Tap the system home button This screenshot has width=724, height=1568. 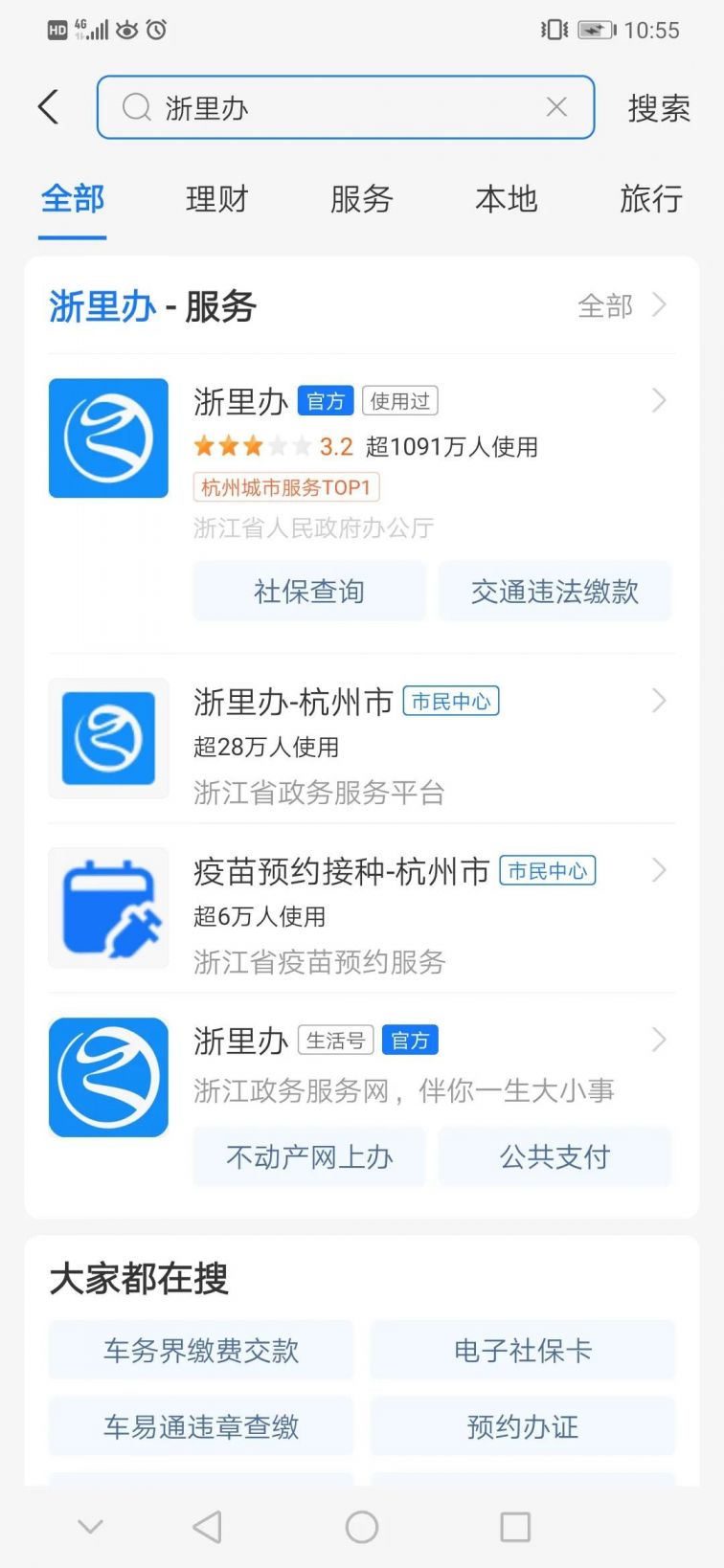pos(362,1527)
